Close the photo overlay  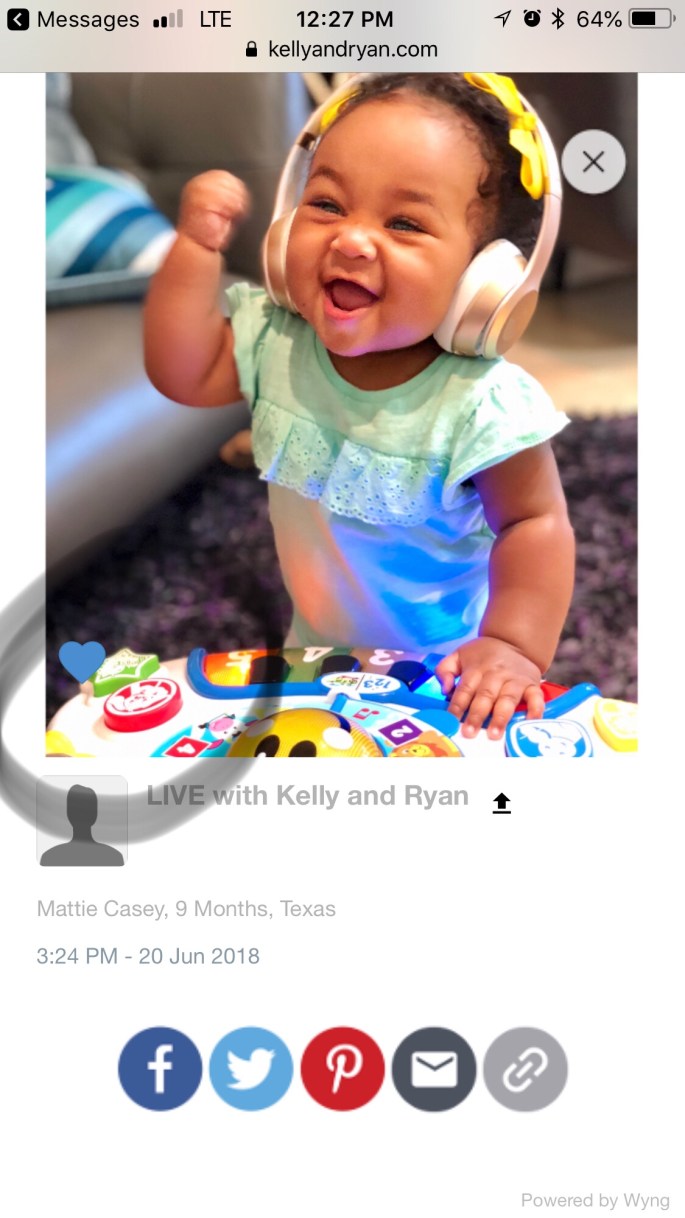coord(593,161)
